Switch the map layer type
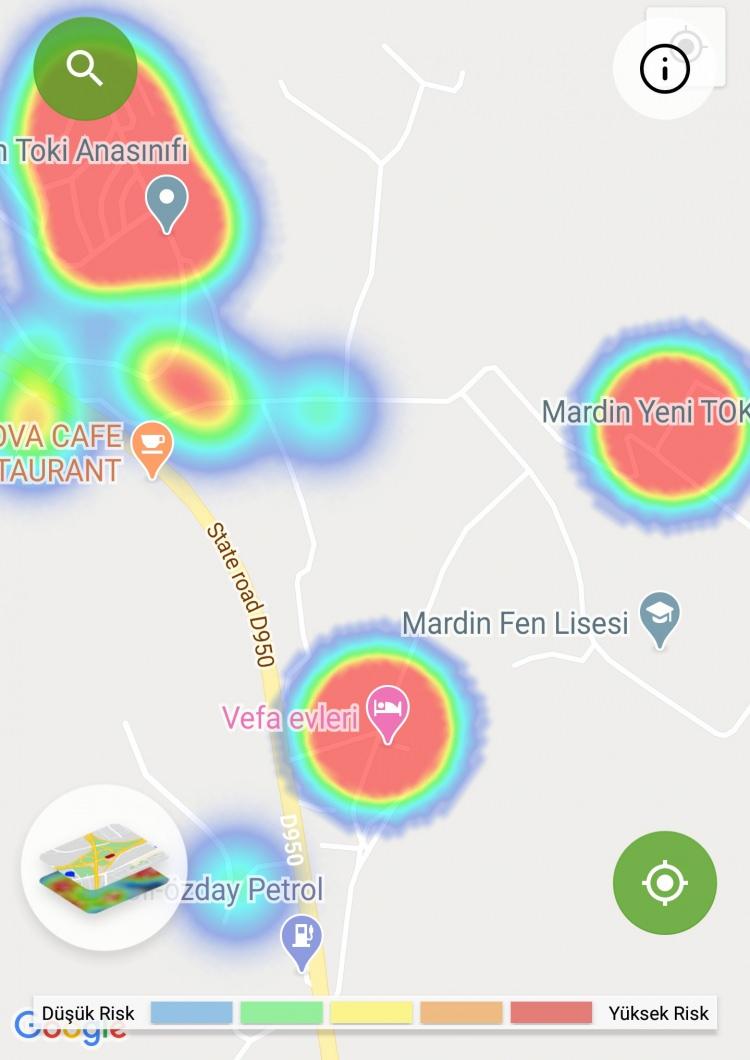 [x=104, y=867]
